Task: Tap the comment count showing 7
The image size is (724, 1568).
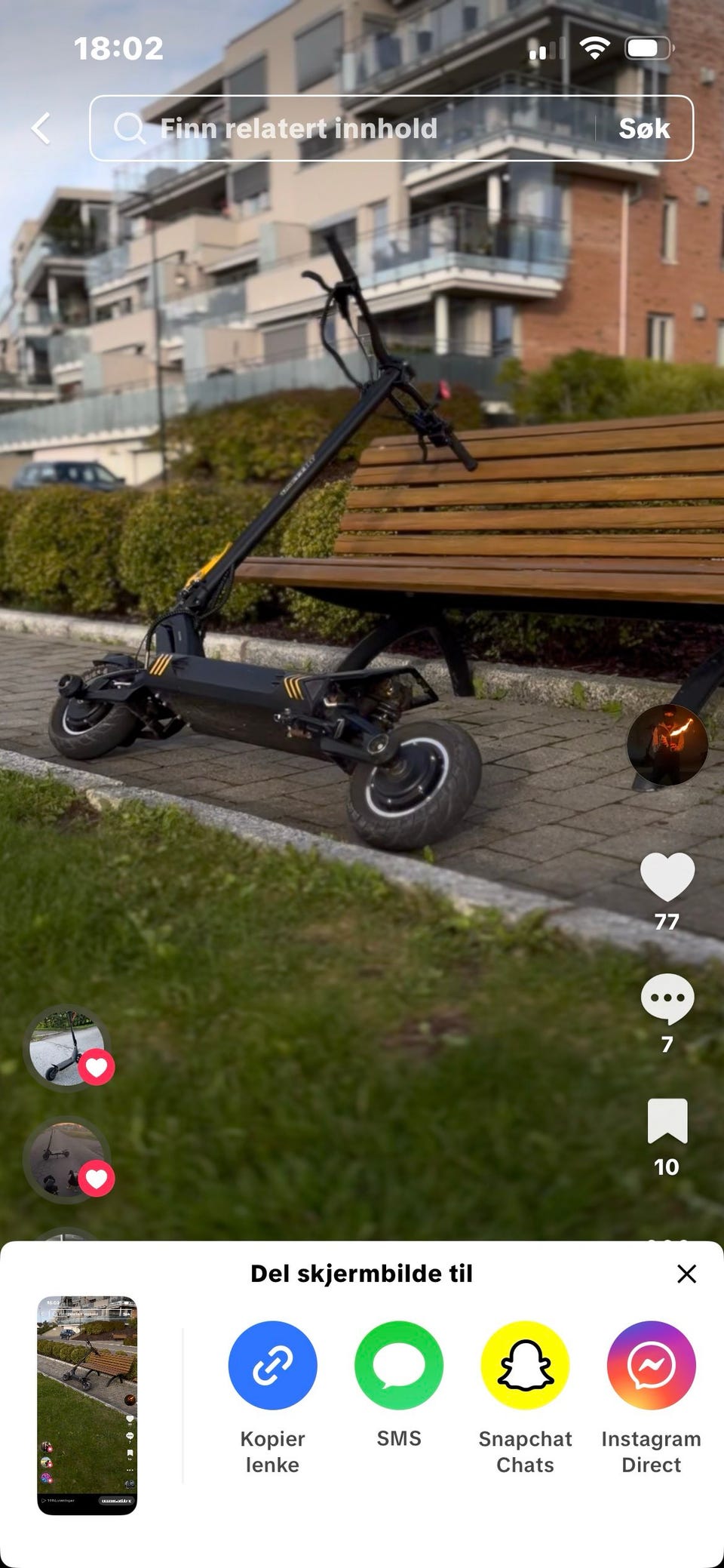Action: [667, 1045]
